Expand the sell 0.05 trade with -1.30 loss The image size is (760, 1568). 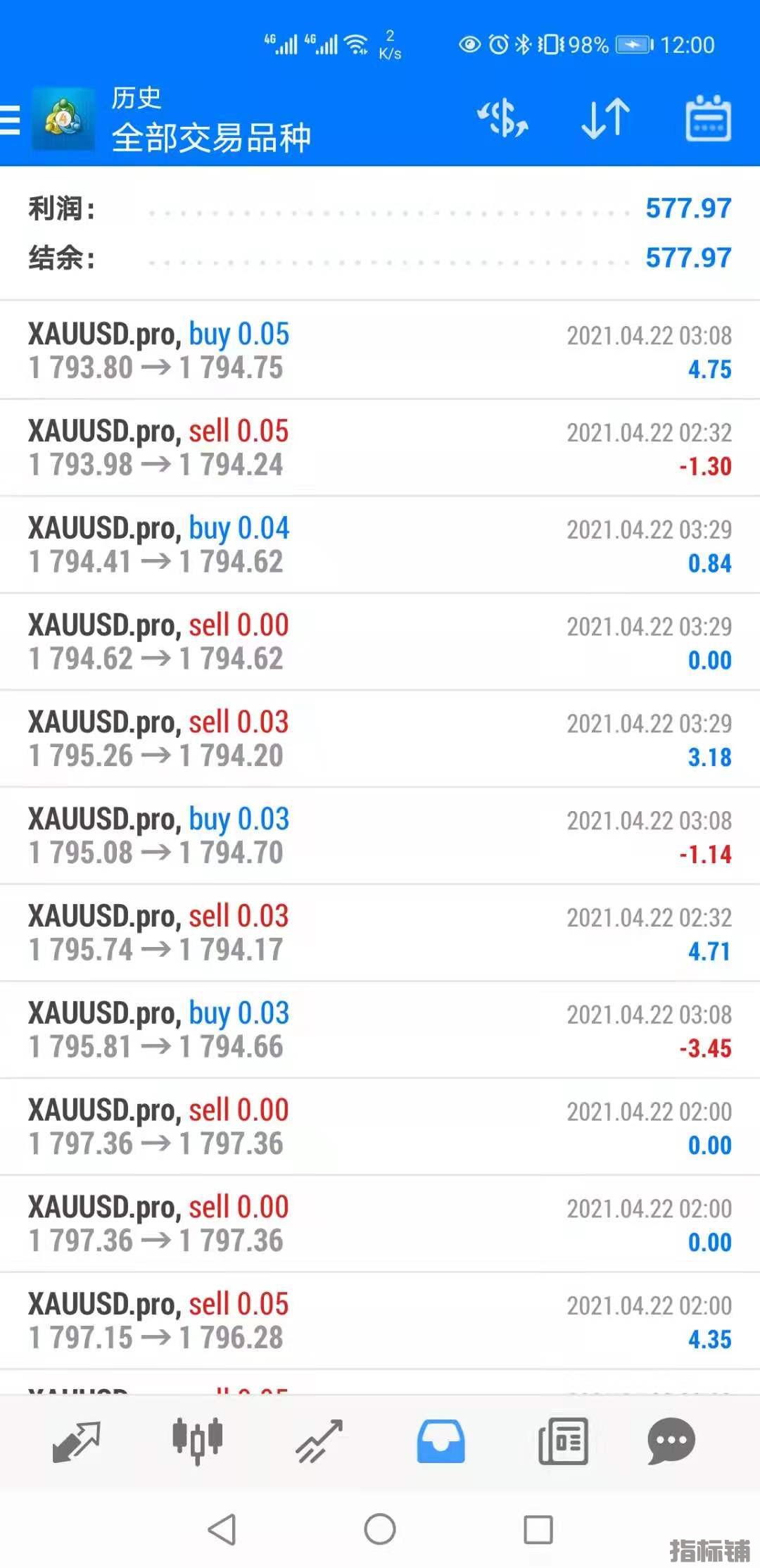click(380, 448)
